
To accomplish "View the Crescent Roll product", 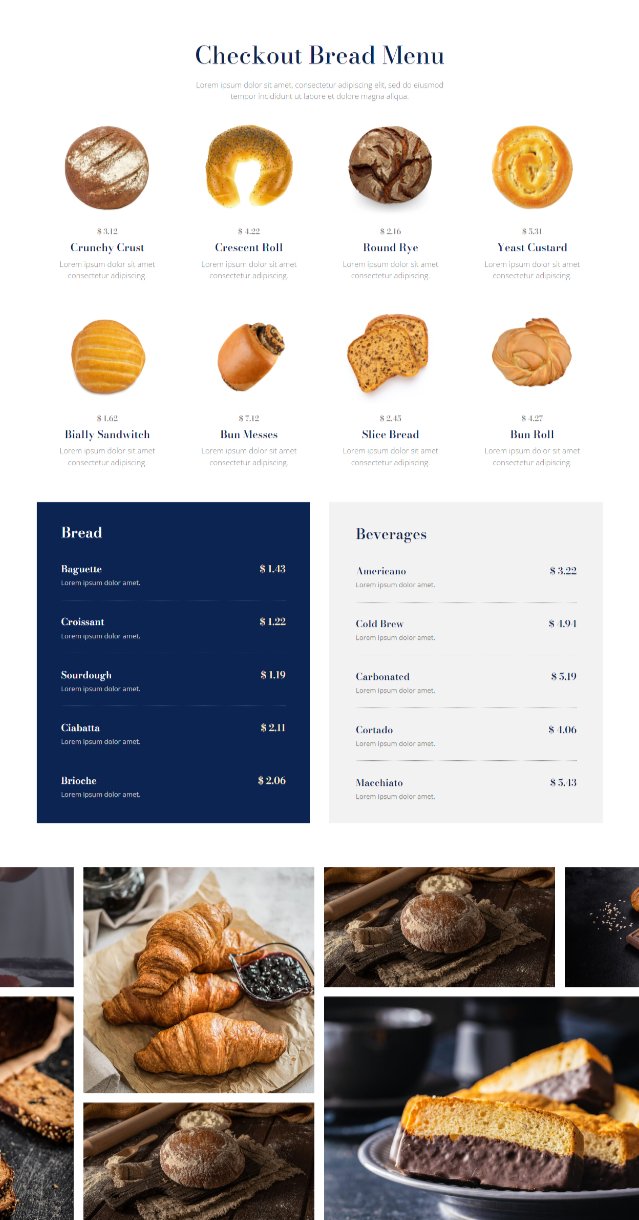I will coord(249,168).
